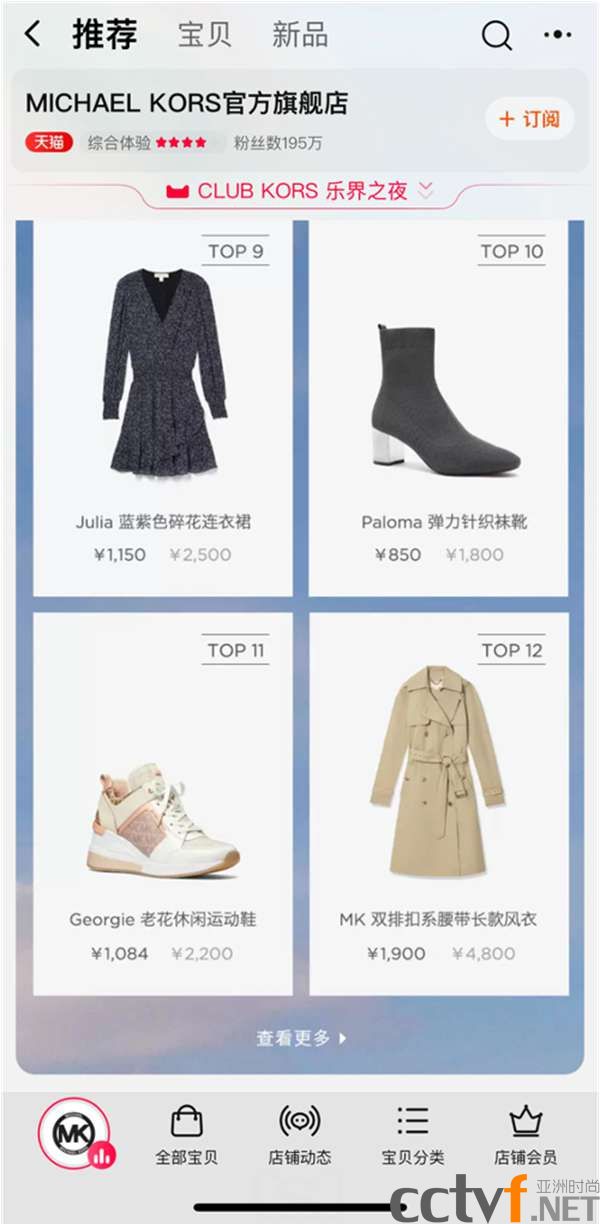Open the MK 双排扣系腰带长款风衣 card
This screenshot has height=1224, width=600.
(438, 805)
